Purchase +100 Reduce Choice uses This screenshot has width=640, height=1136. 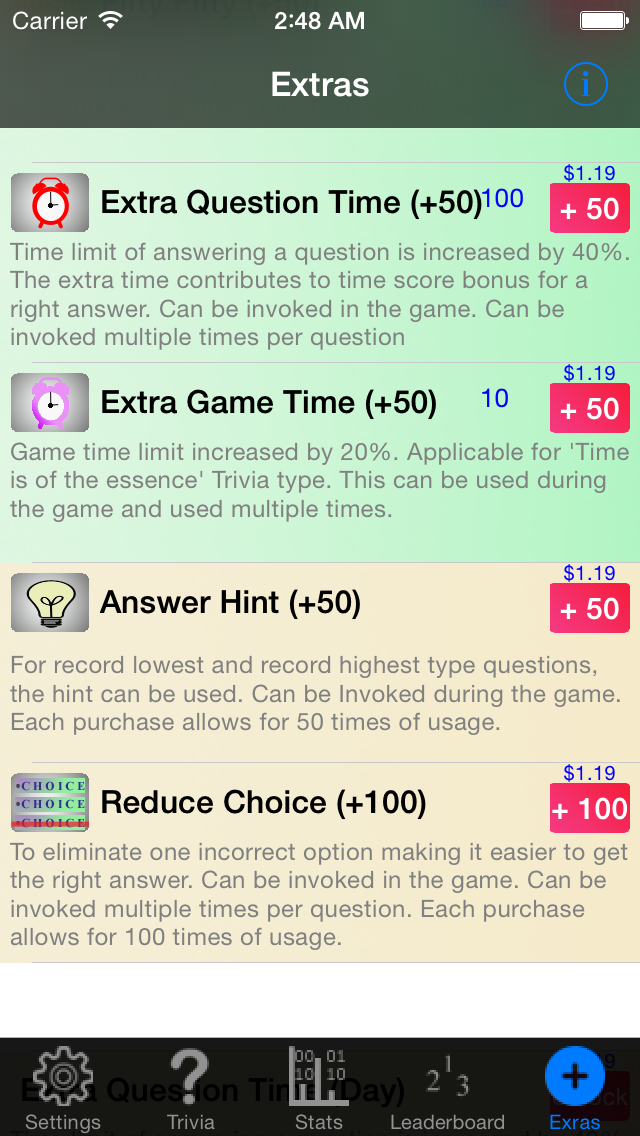[590, 809]
